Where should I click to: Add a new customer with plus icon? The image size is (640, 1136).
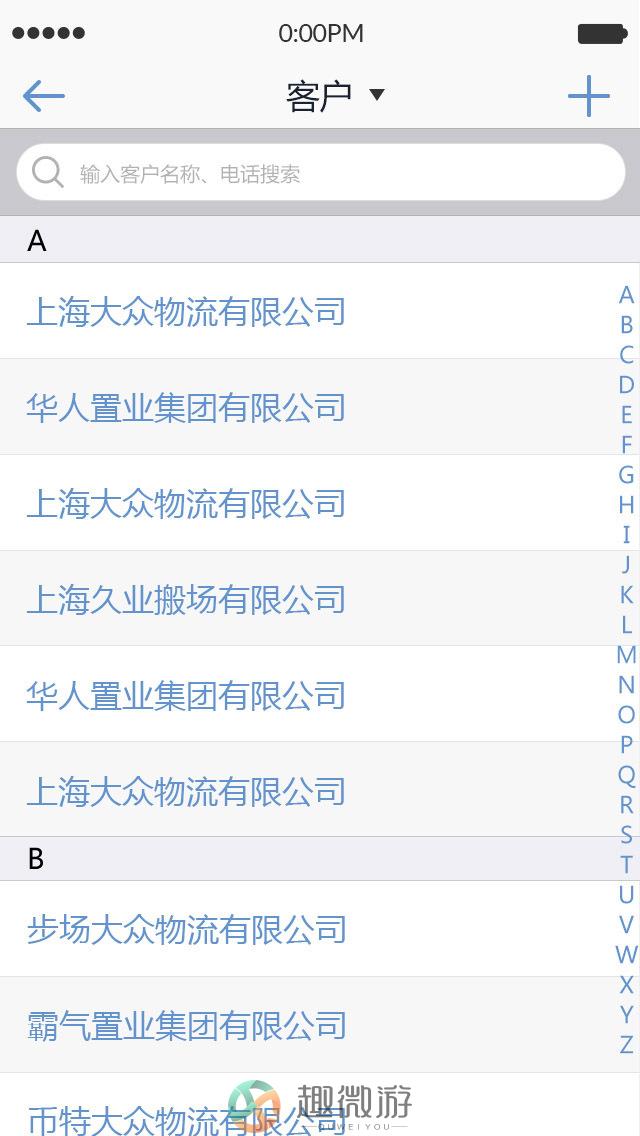(589, 96)
